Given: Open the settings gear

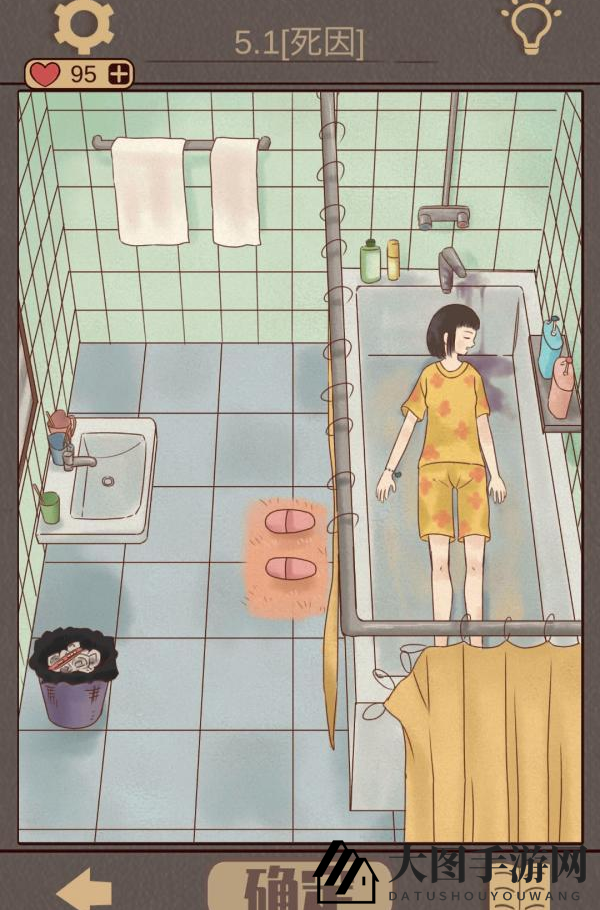Looking at the screenshot, I should tap(84, 24).
